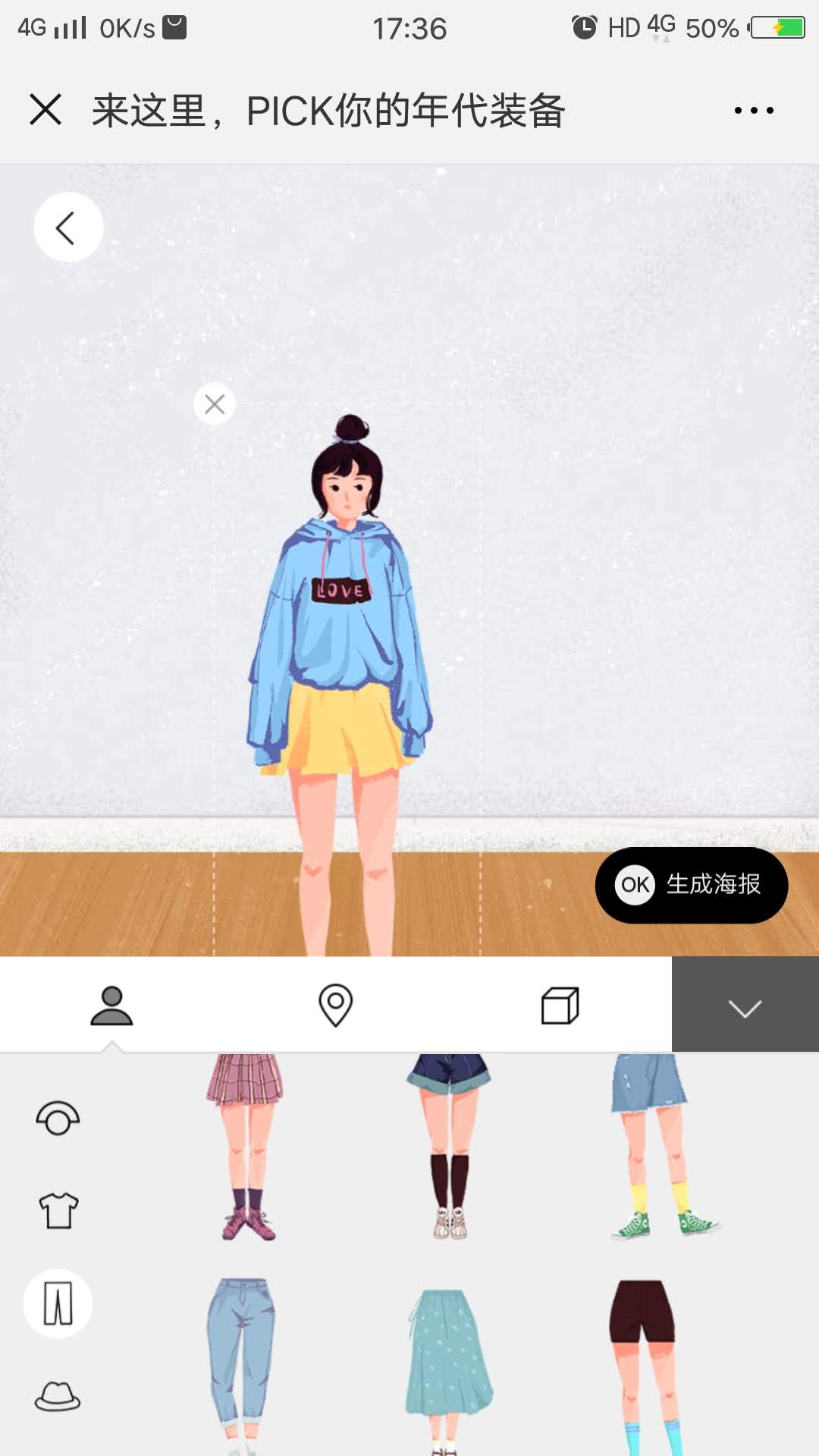This screenshot has width=819, height=1456.
Task: Choose the pink plaid skirt outfit
Action: click(x=246, y=1145)
